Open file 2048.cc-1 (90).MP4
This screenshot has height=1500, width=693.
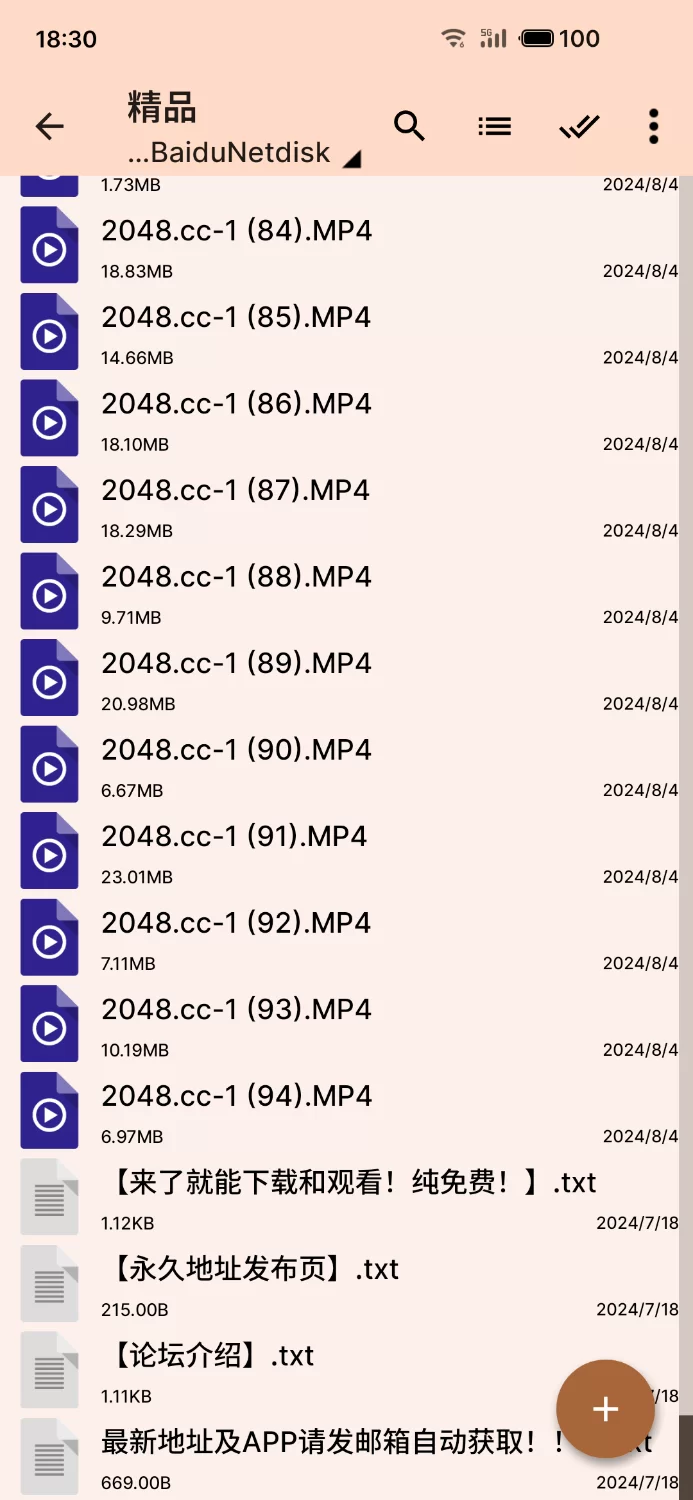346,764
